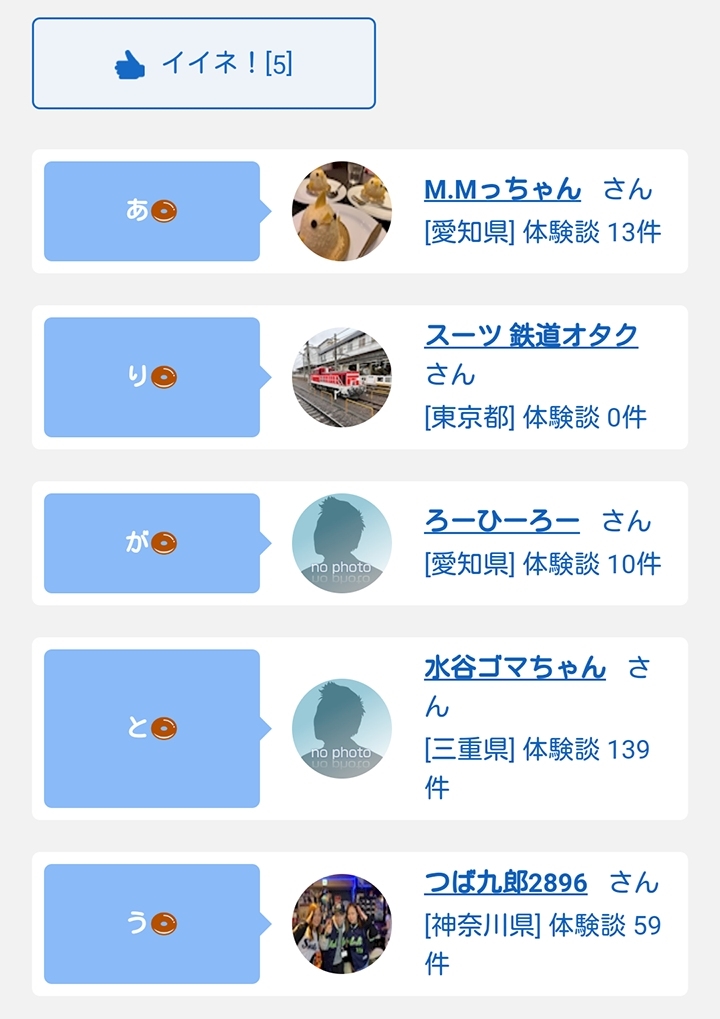This screenshot has height=1019, width=720.
Task: Open つば九郎2896's profile link
Action: [505, 882]
